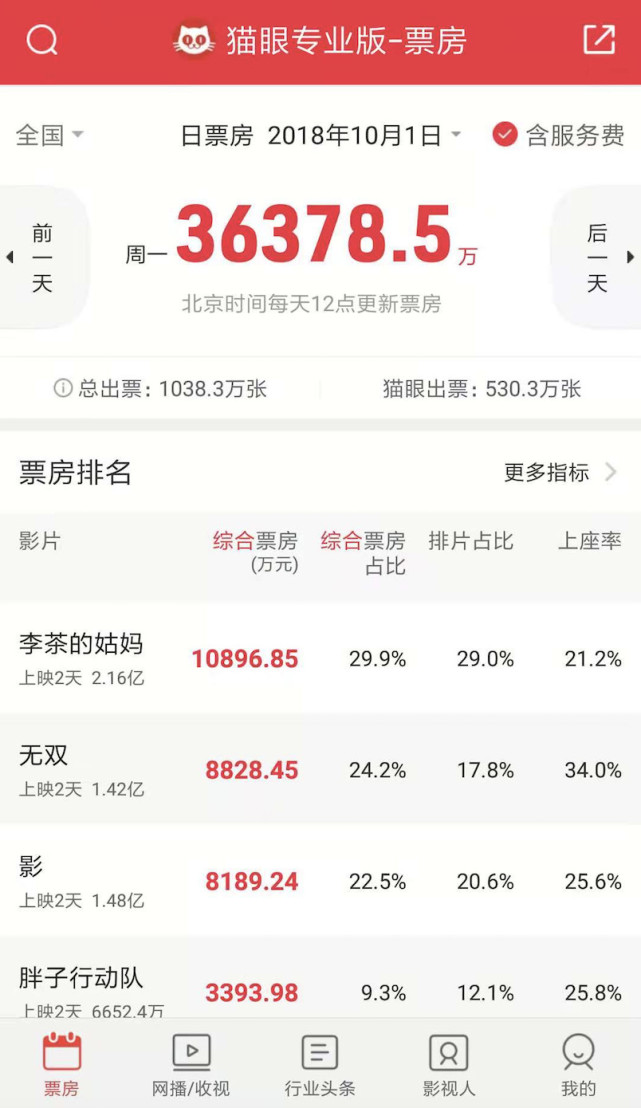Screen dimensions: 641x1108
Task: Open 更多指标 for more metrics
Action: [x=560, y=472]
